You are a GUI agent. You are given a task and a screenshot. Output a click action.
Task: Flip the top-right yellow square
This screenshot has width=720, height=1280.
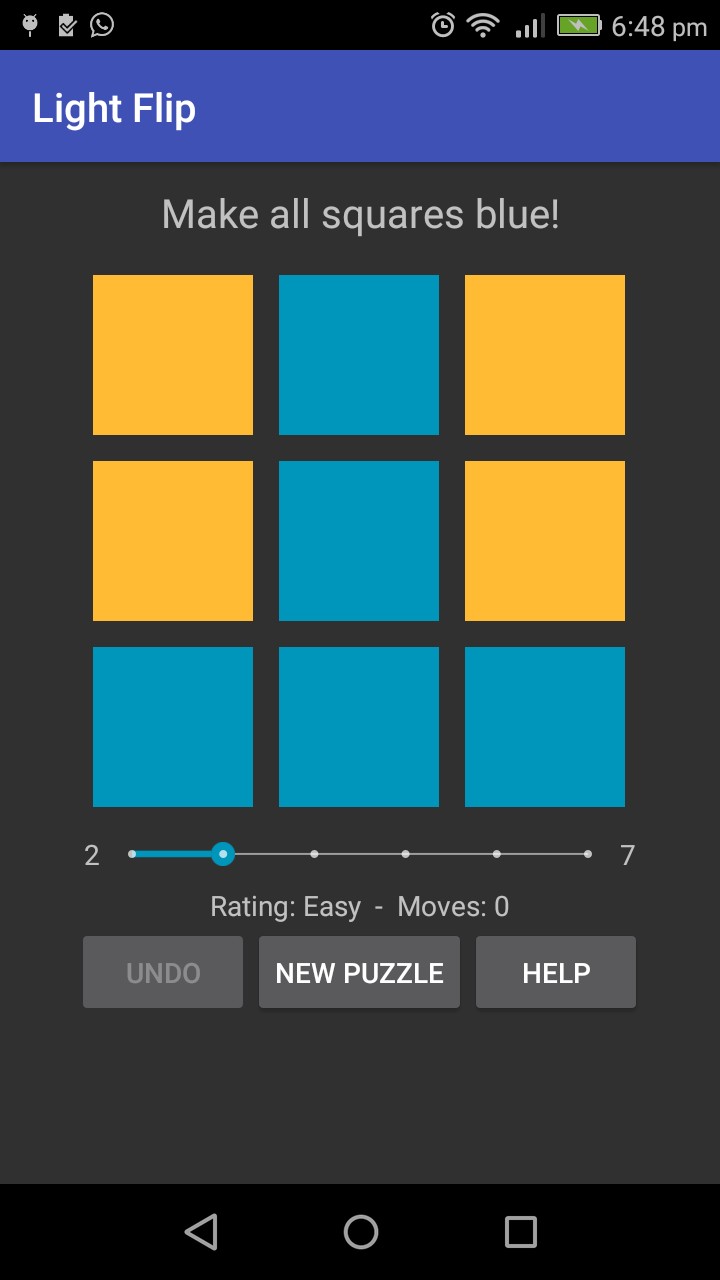pyautogui.click(x=545, y=355)
